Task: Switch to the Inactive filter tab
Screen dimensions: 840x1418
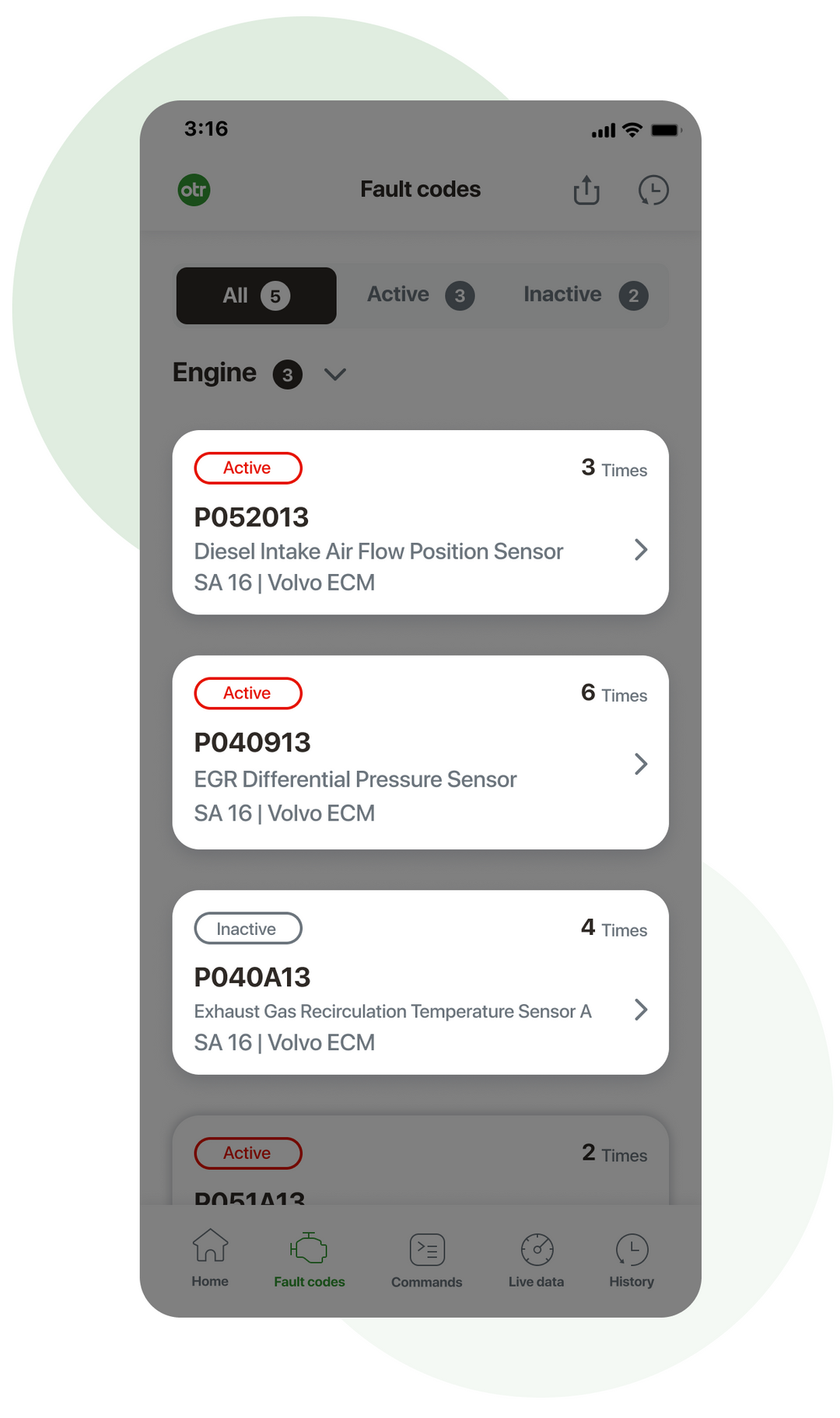Action: pyautogui.click(x=585, y=296)
